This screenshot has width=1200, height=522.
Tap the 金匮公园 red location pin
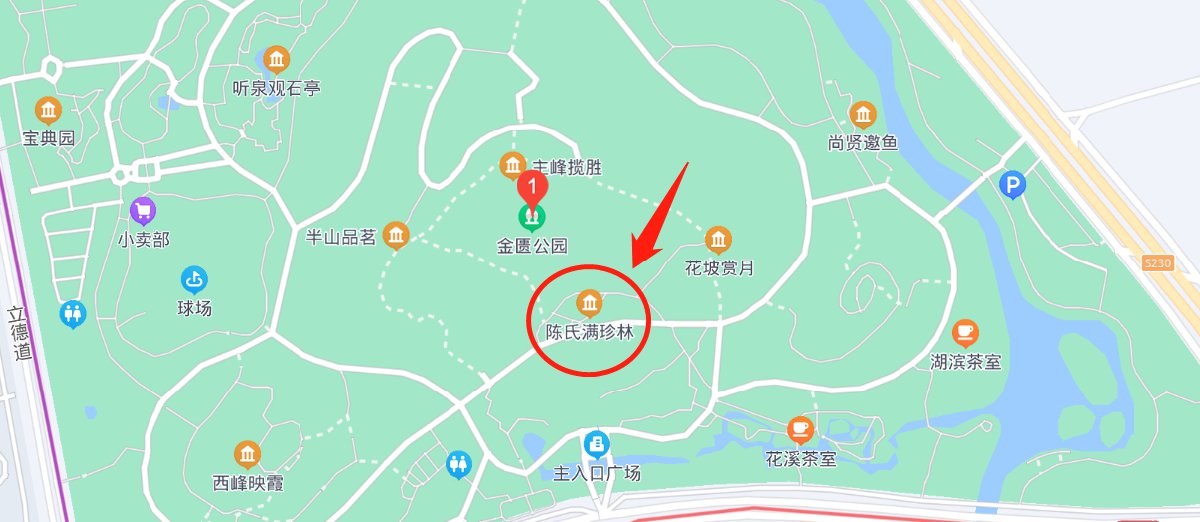coord(533,186)
